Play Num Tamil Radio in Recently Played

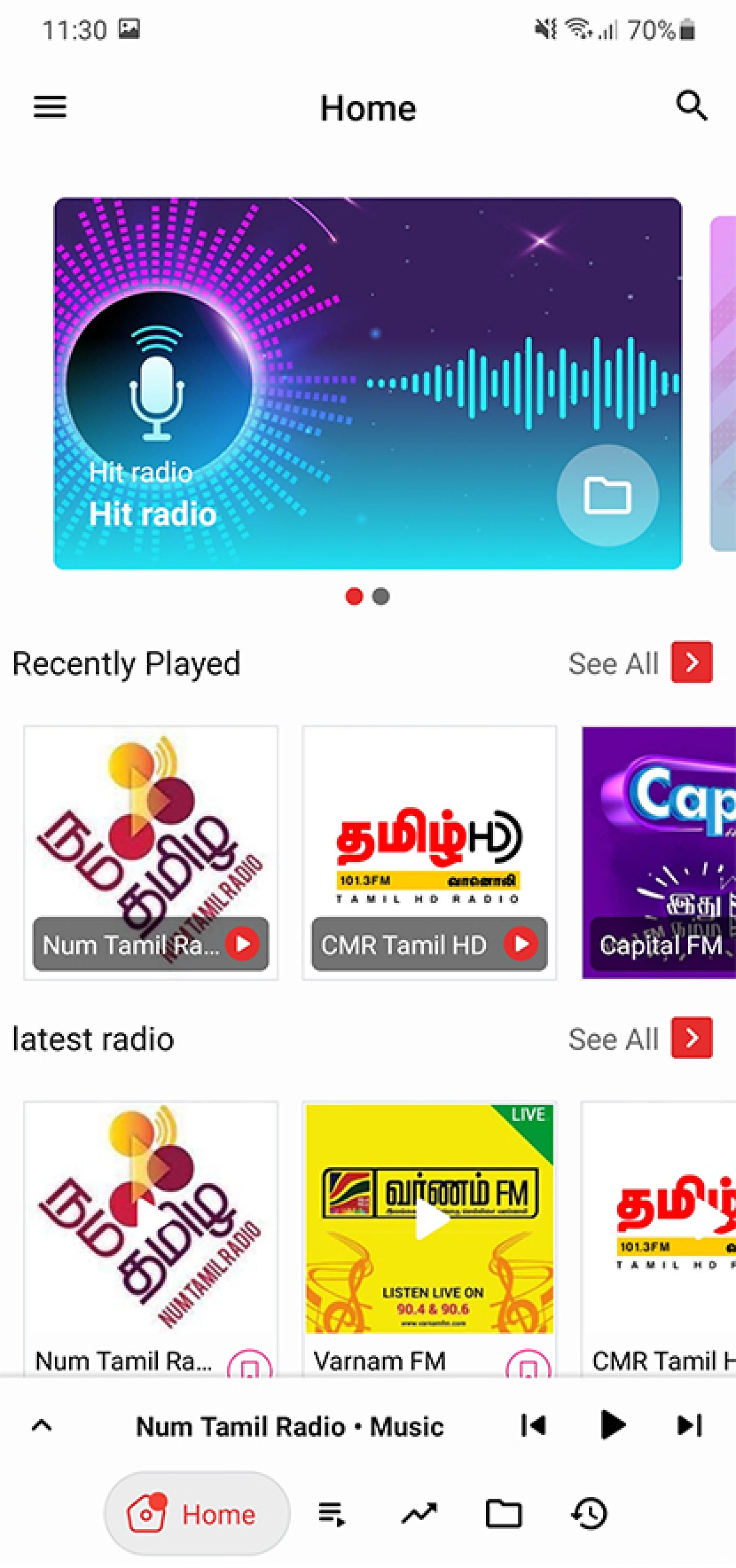pos(242,944)
